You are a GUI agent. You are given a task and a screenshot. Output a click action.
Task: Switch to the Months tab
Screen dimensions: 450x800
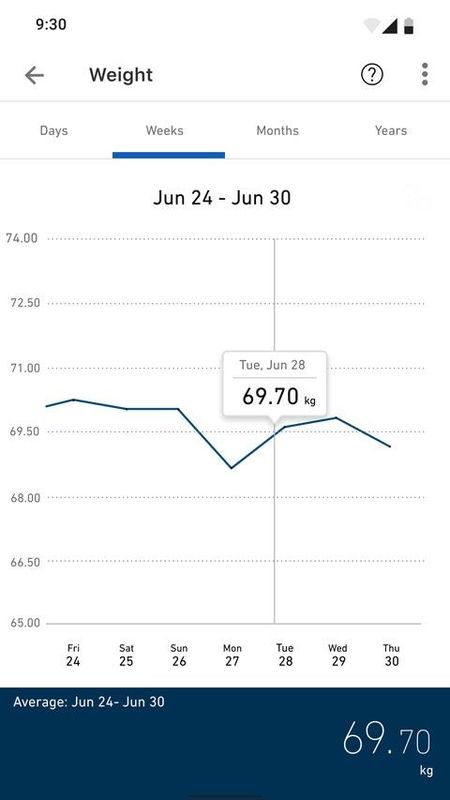(x=278, y=131)
